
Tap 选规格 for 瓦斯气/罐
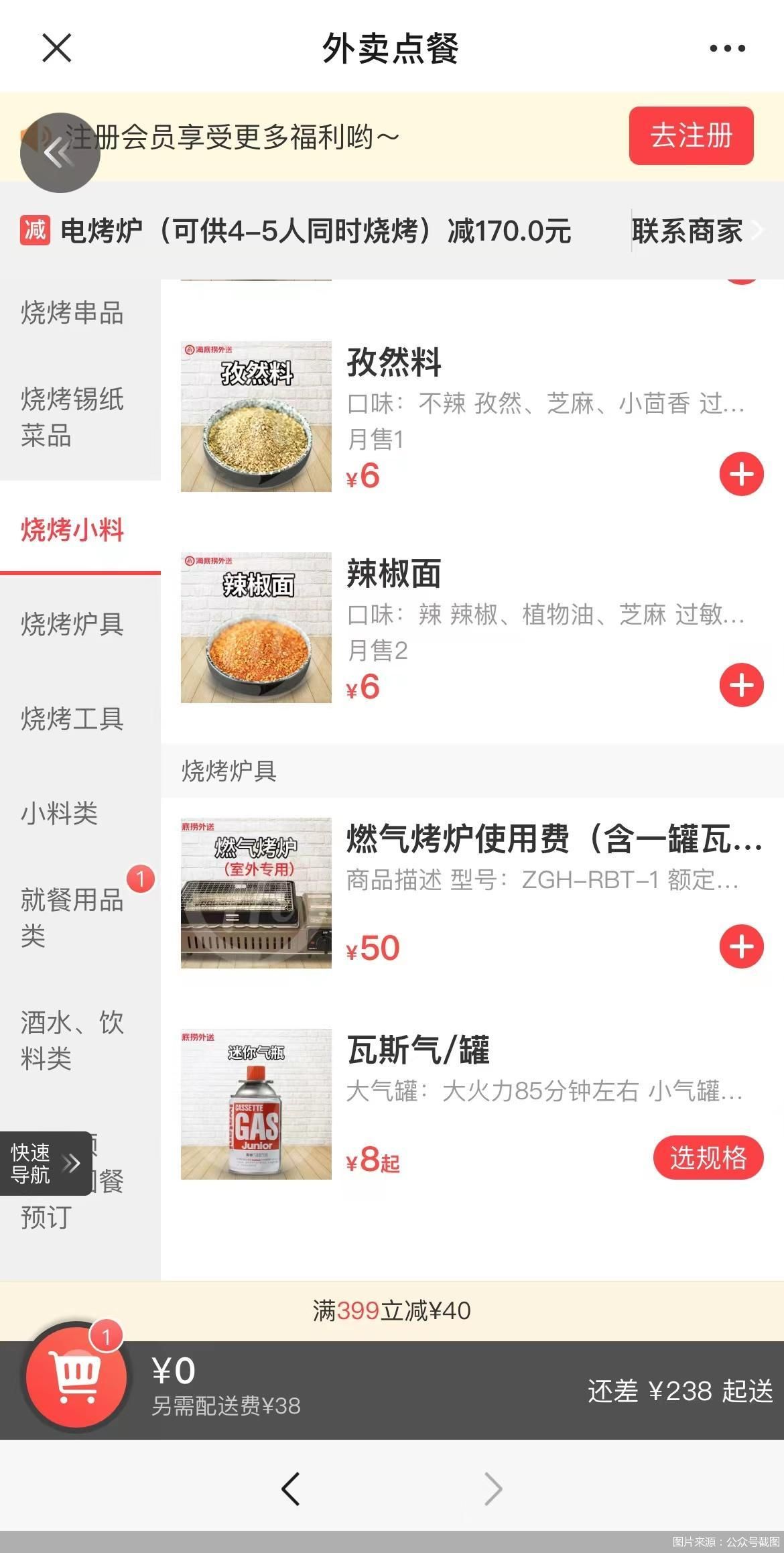pos(708,1158)
